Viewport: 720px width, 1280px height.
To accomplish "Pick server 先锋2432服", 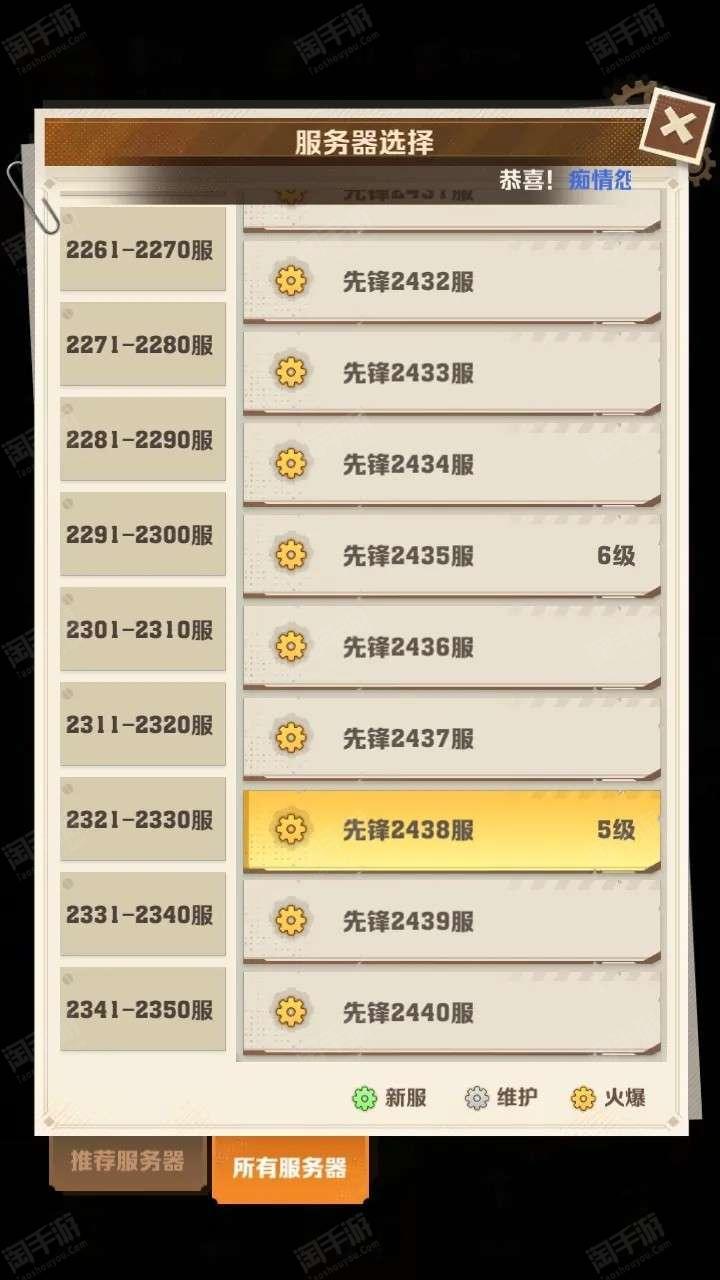I will click(452, 281).
